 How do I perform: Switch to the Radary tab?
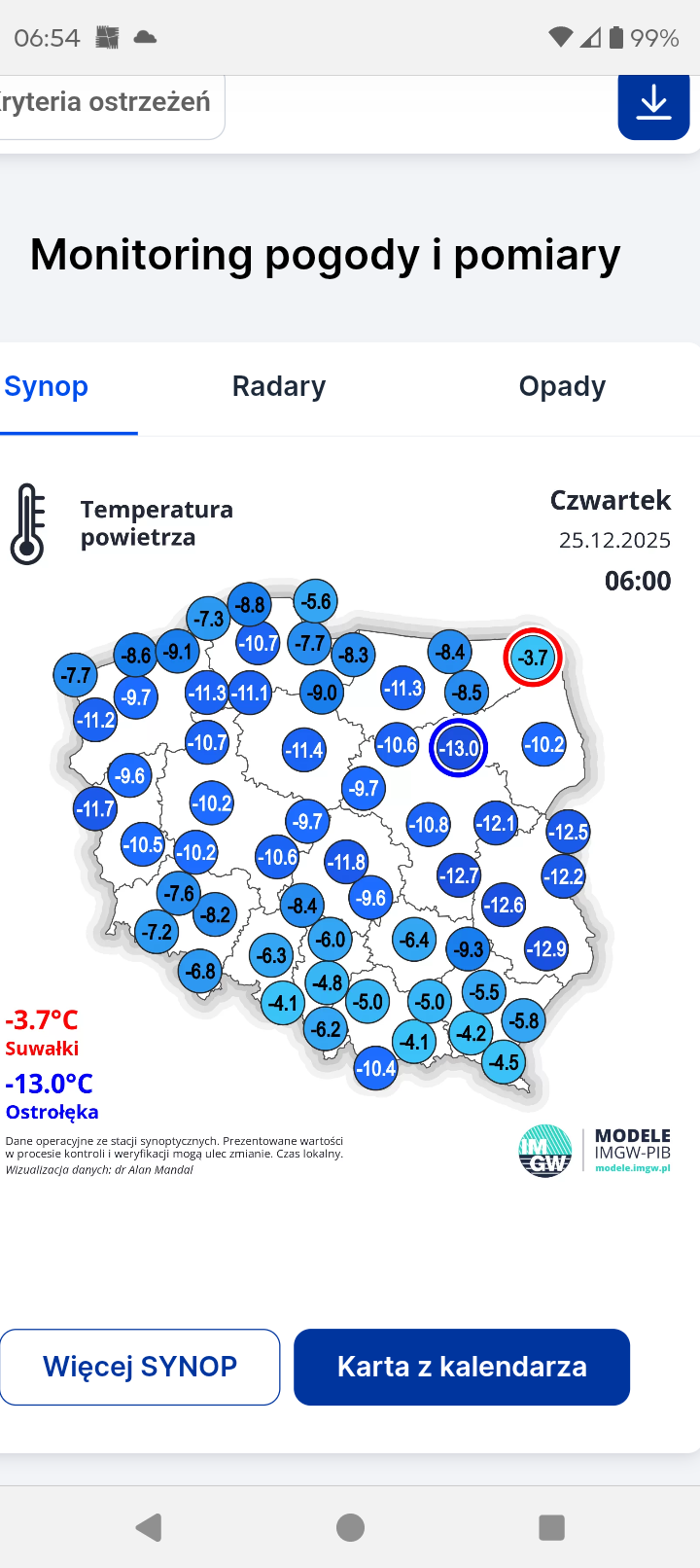[x=279, y=386]
